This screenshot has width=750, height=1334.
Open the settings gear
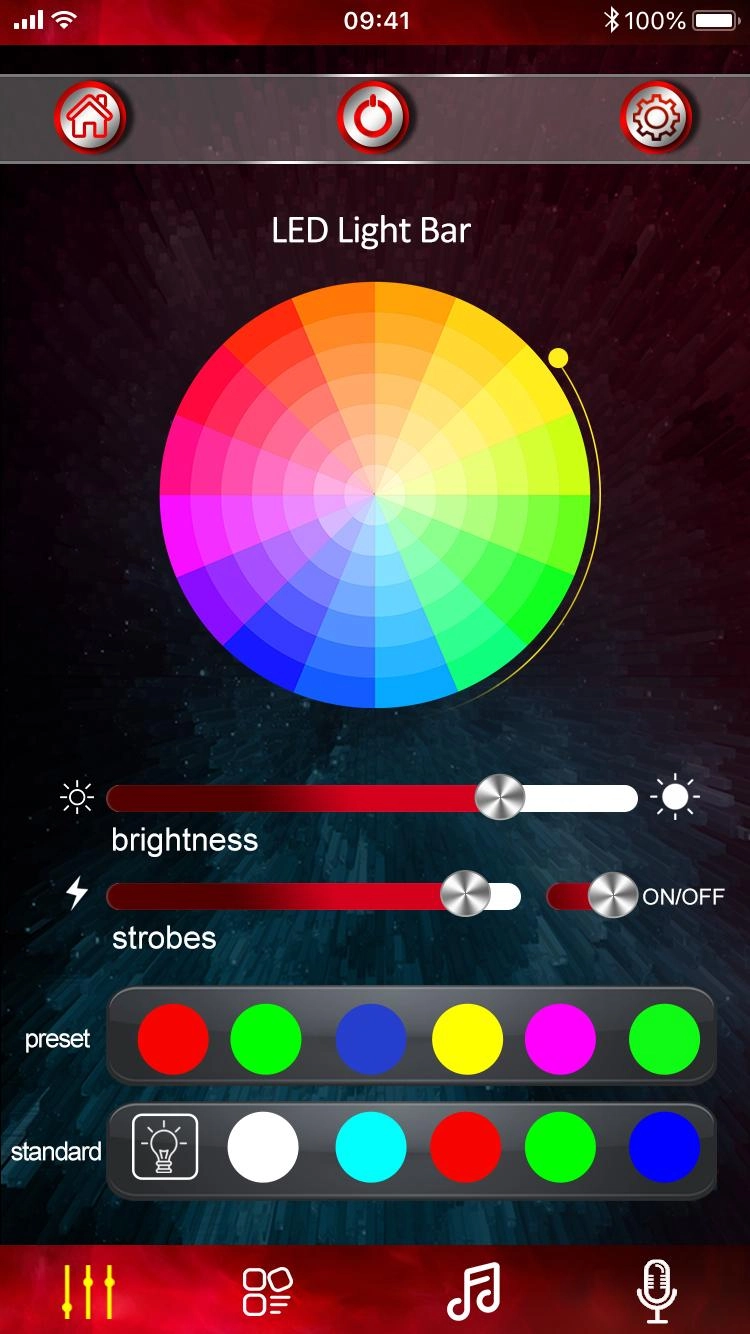(x=657, y=118)
